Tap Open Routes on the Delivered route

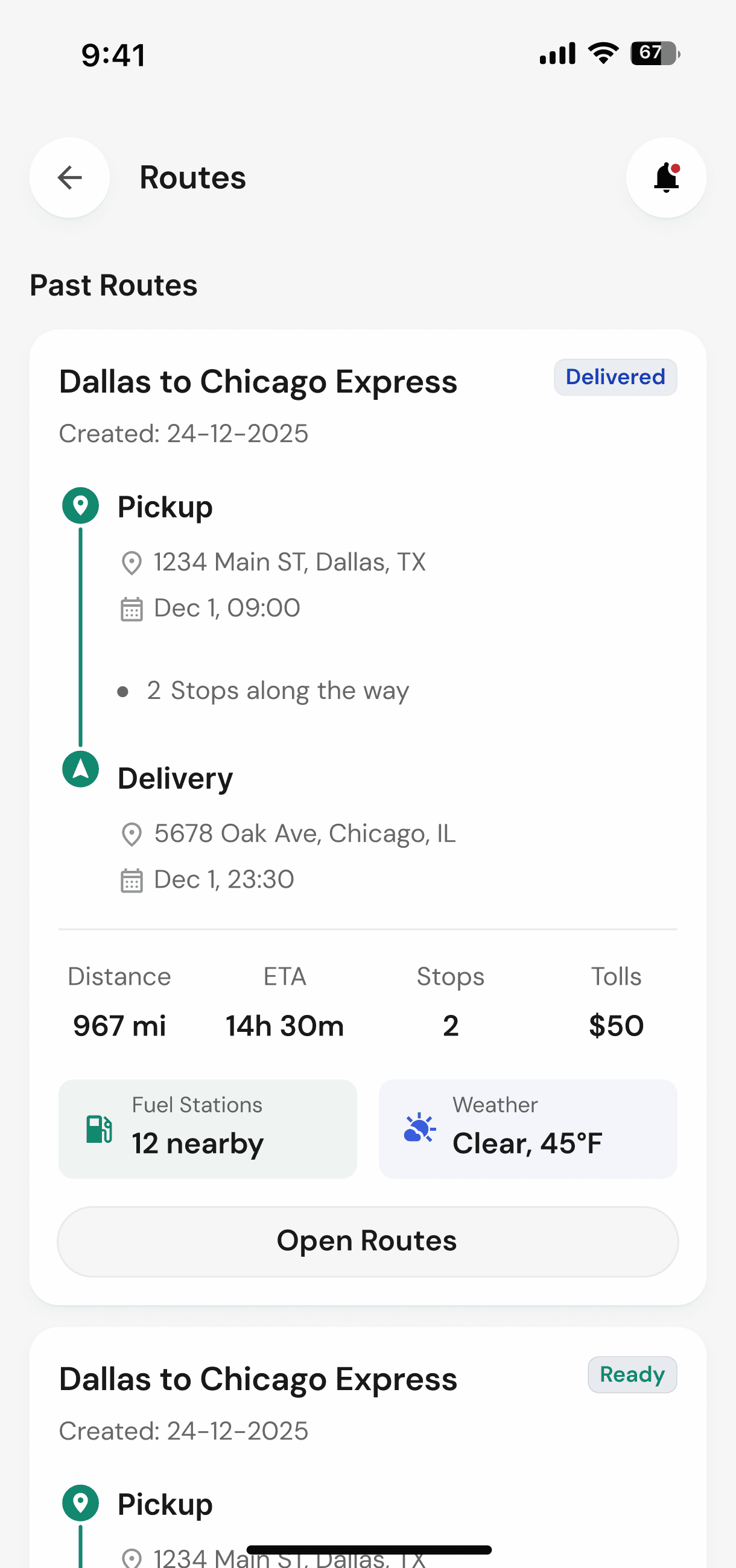tap(367, 1241)
